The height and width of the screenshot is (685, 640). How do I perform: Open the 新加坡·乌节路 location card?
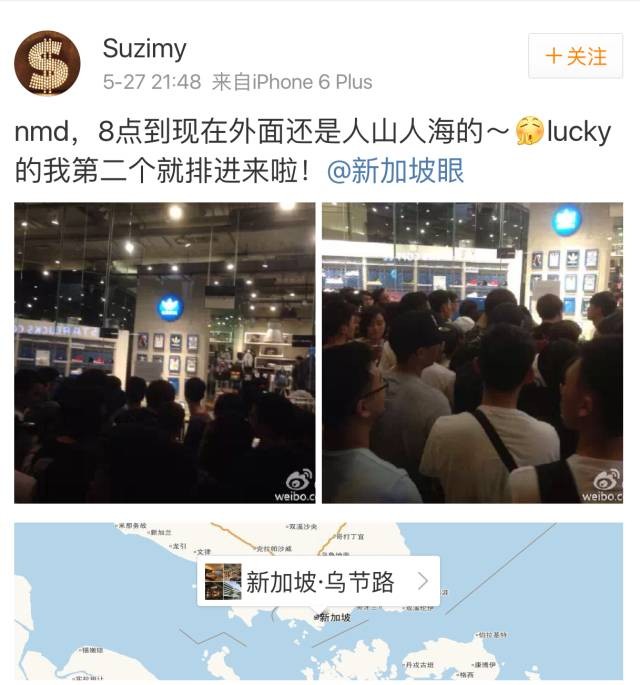(x=318, y=581)
